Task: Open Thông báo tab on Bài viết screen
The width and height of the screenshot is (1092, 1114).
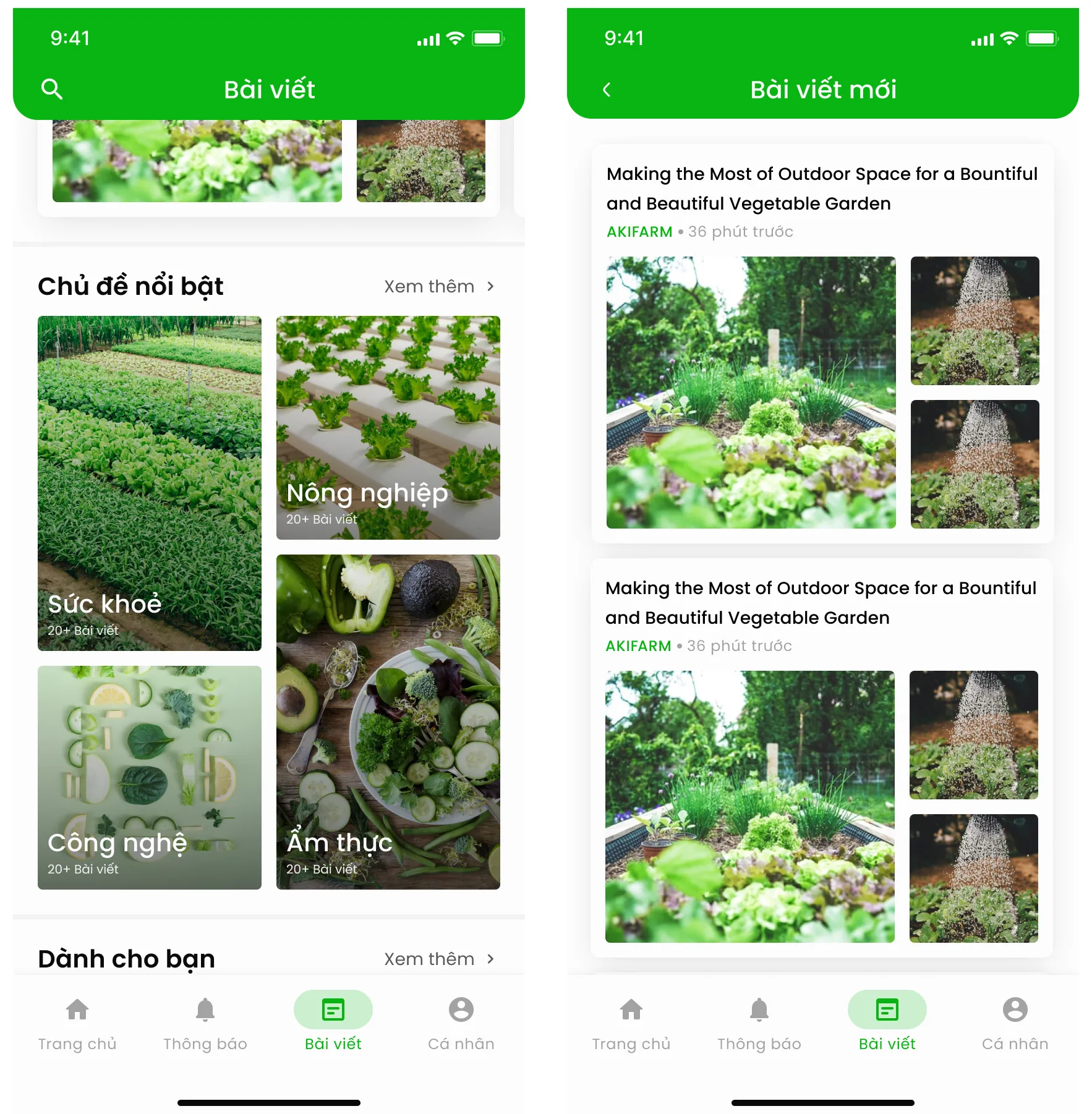Action: pos(205,1023)
